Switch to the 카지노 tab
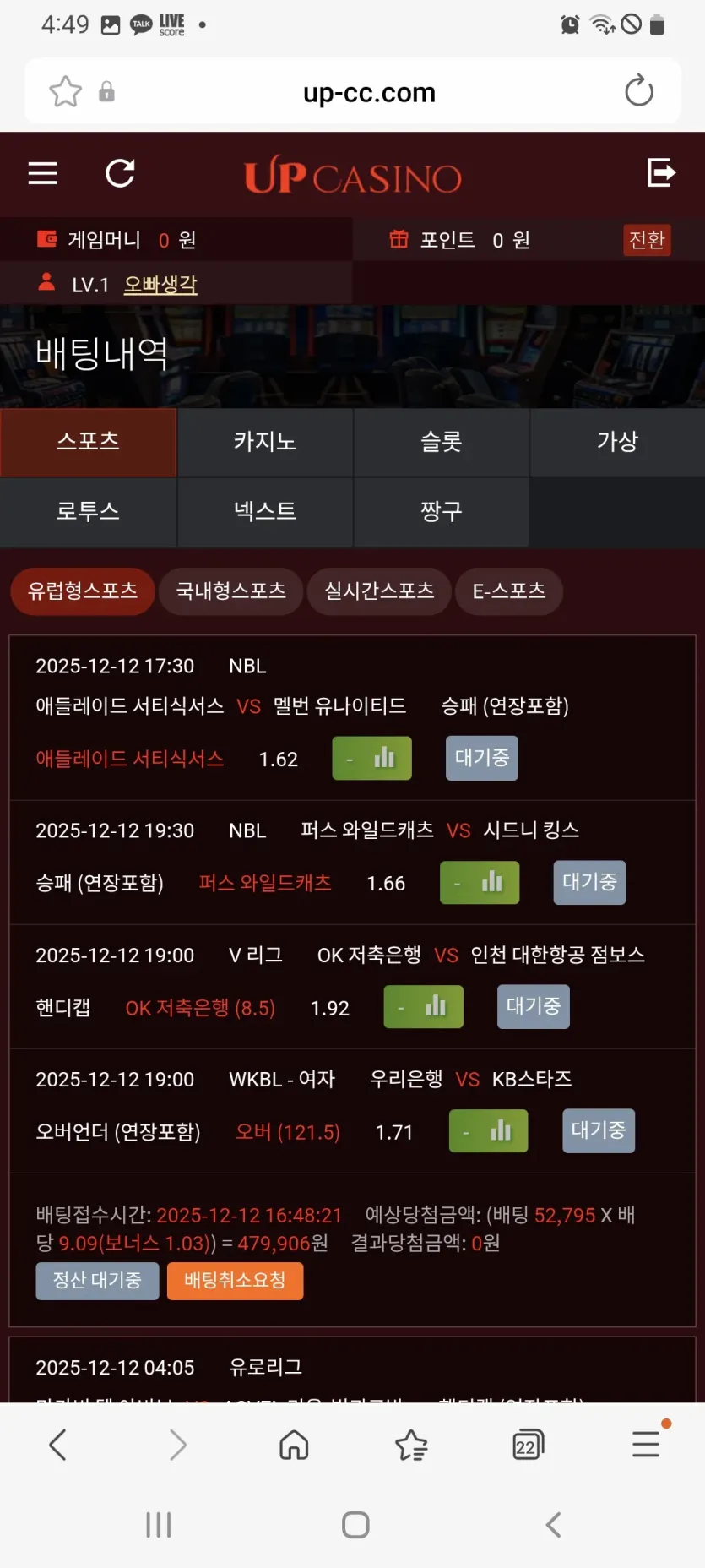The width and height of the screenshot is (705, 1568). coord(264,442)
